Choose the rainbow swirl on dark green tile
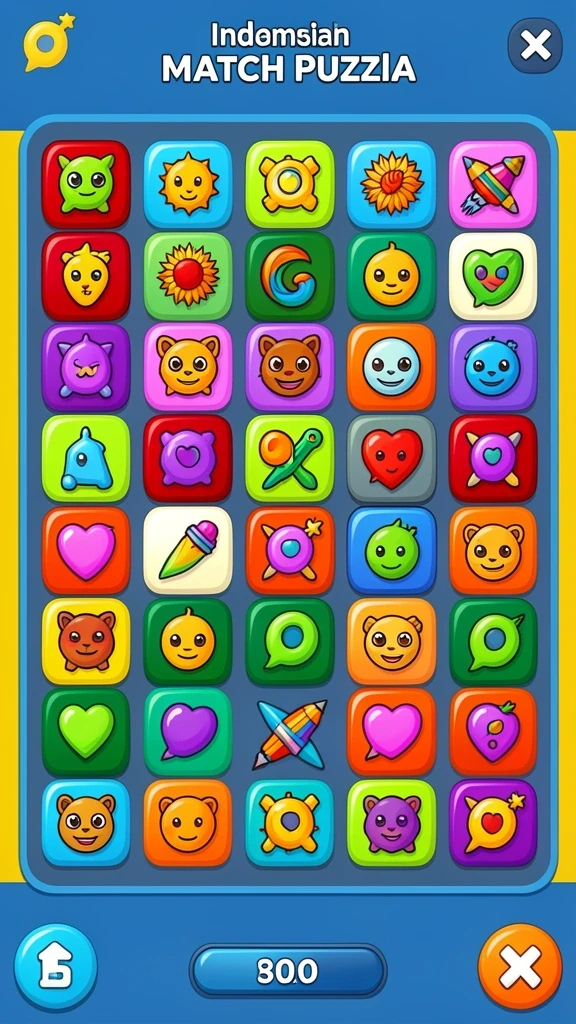This screenshot has height=1024, width=576. 289,276
